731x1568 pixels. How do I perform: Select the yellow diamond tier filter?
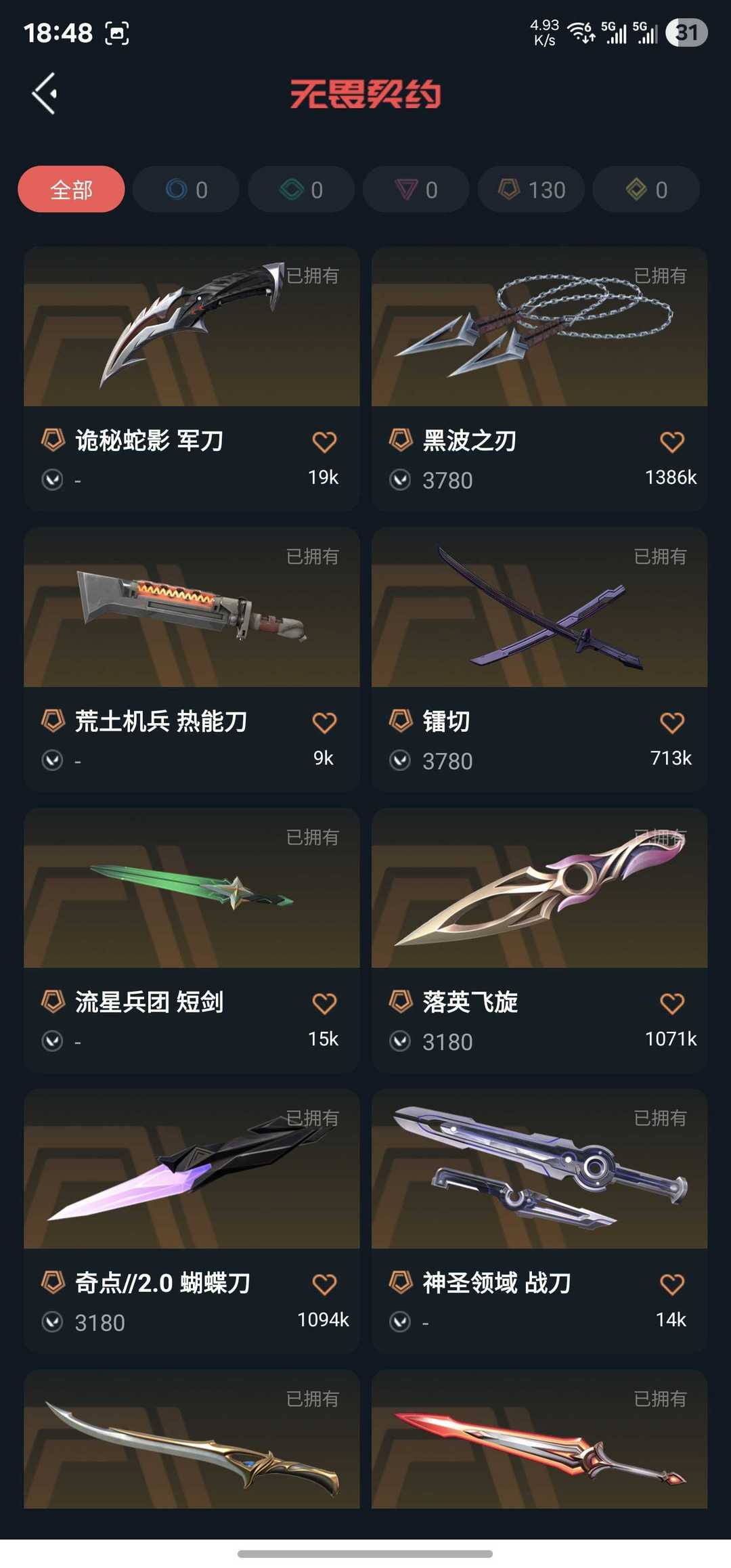tap(646, 190)
